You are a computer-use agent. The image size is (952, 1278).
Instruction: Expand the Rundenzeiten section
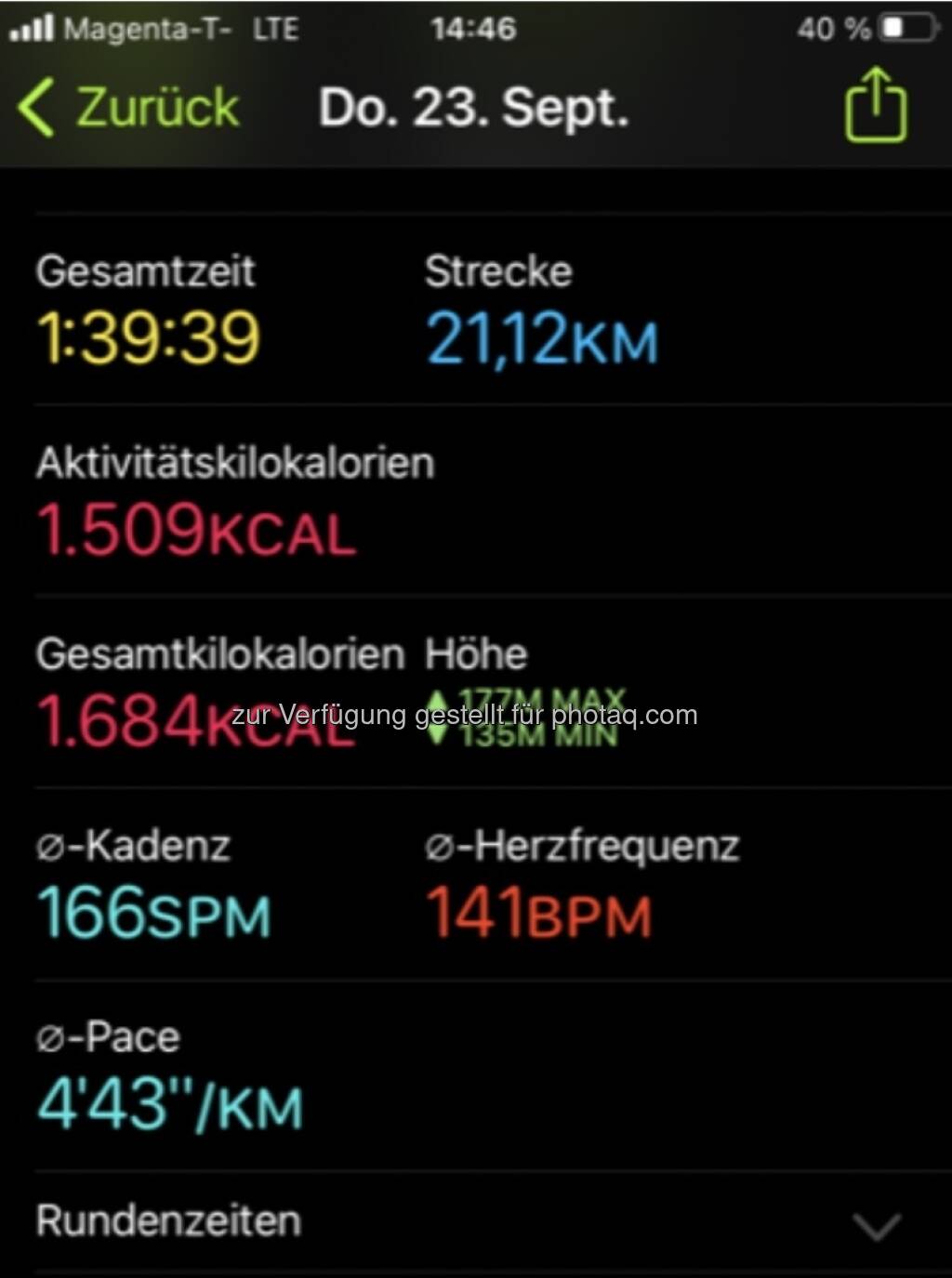click(x=876, y=1226)
